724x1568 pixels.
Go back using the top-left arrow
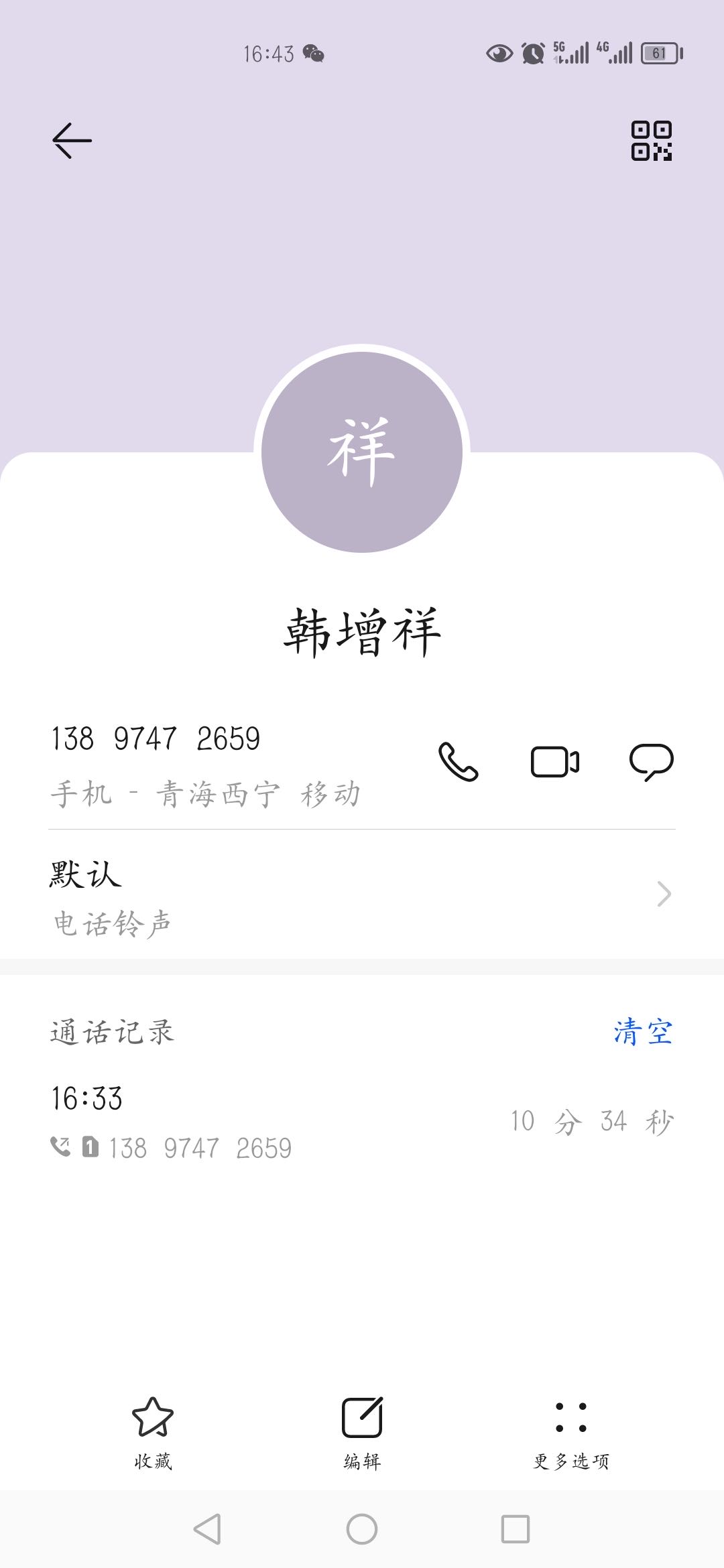(72, 141)
